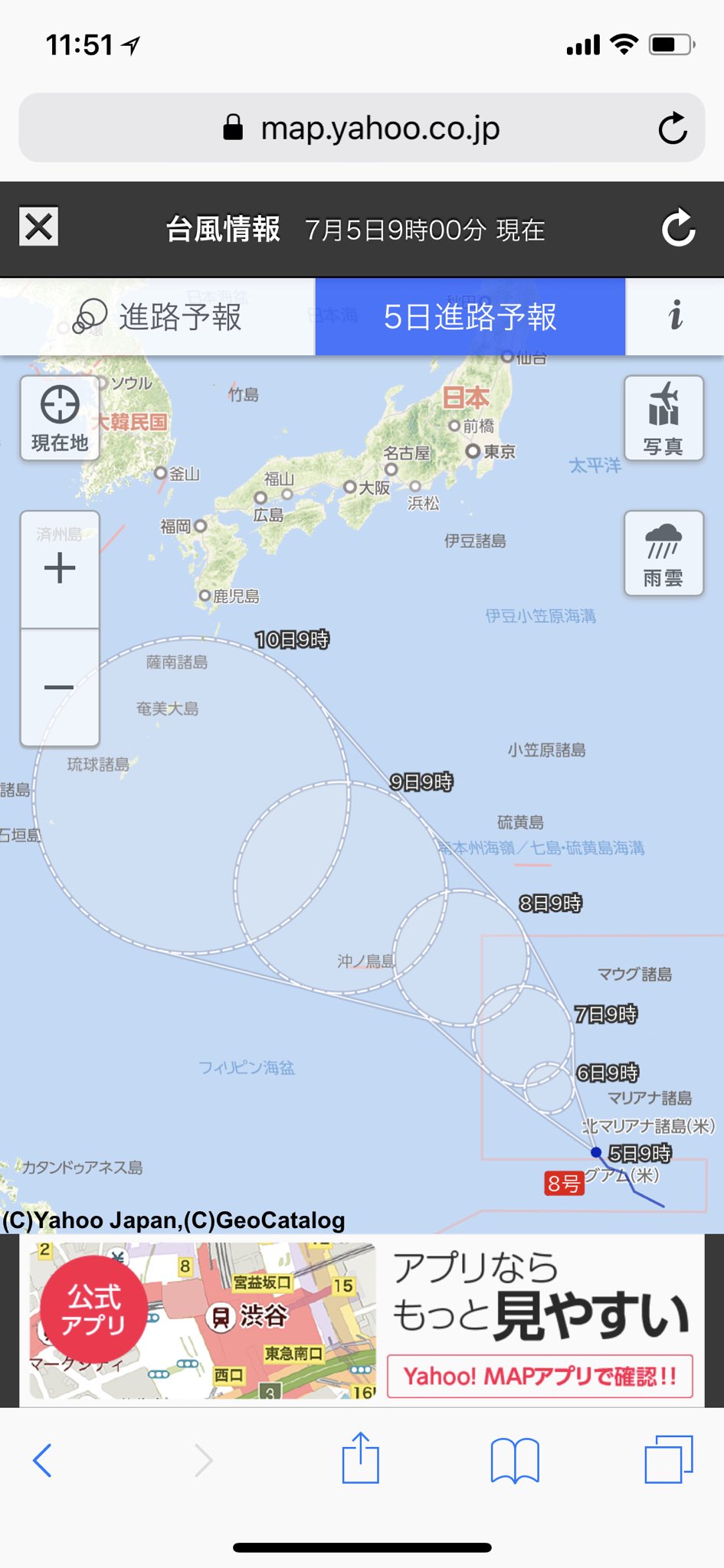This screenshot has width=724, height=1568.
Task: Open the Safari share sheet
Action: [x=360, y=1458]
